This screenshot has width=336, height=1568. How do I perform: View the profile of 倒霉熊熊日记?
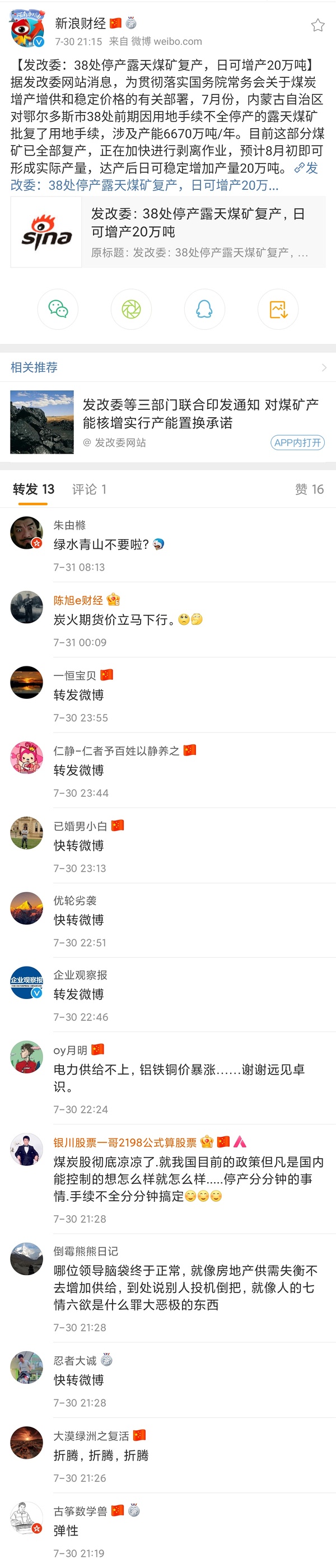(27, 1259)
